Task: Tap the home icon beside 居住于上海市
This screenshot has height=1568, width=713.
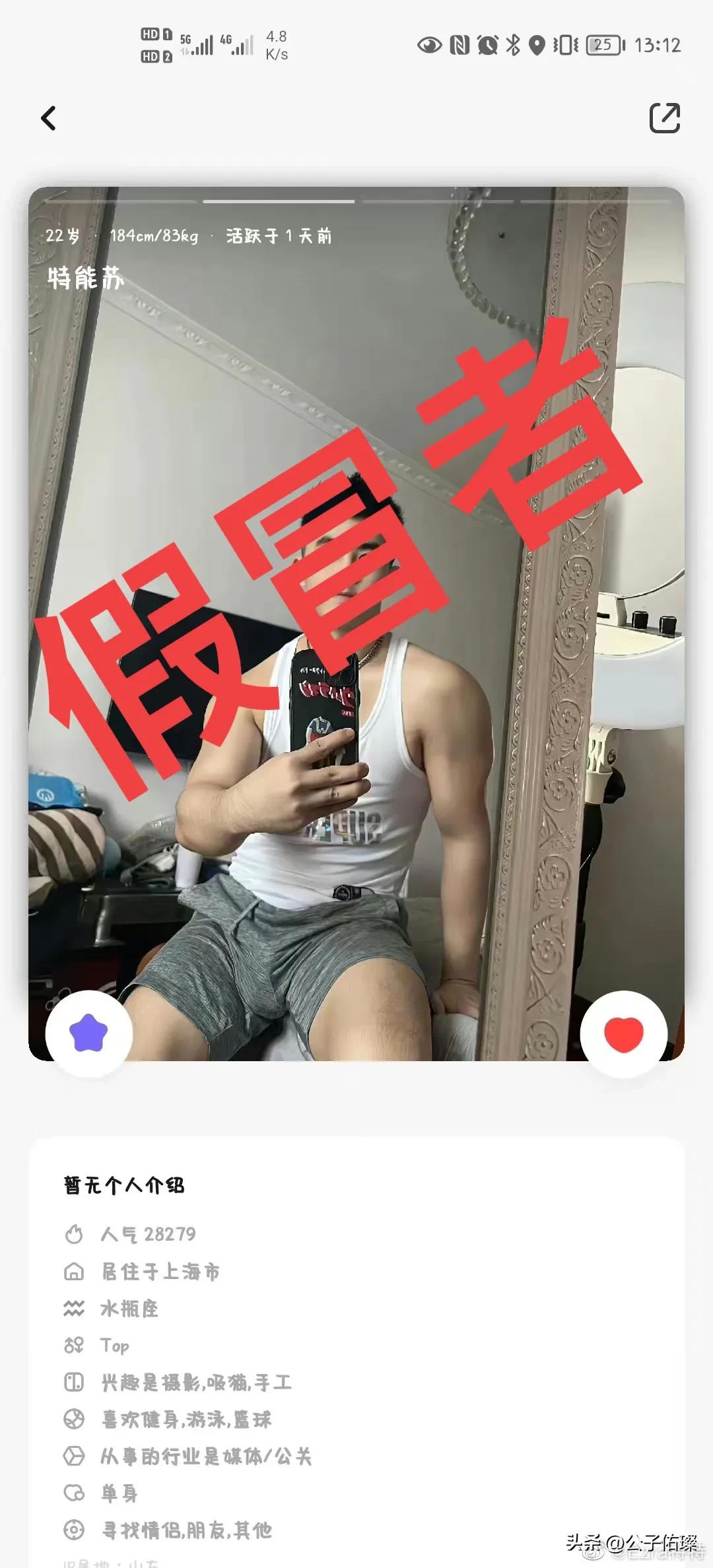Action: [76, 1271]
